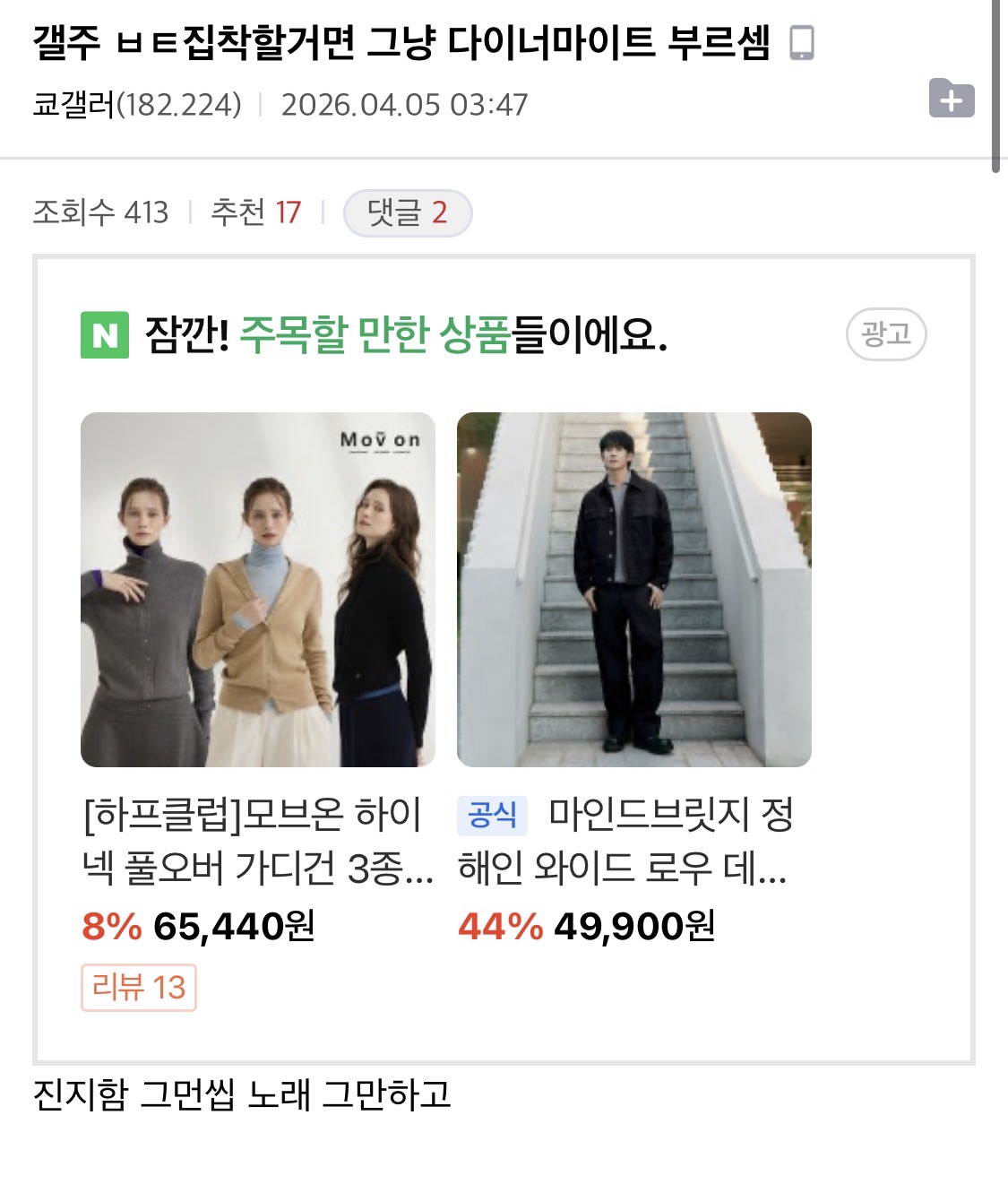Open the 마인드브릿지 와이드 로우 데님 ad

click(633, 590)
